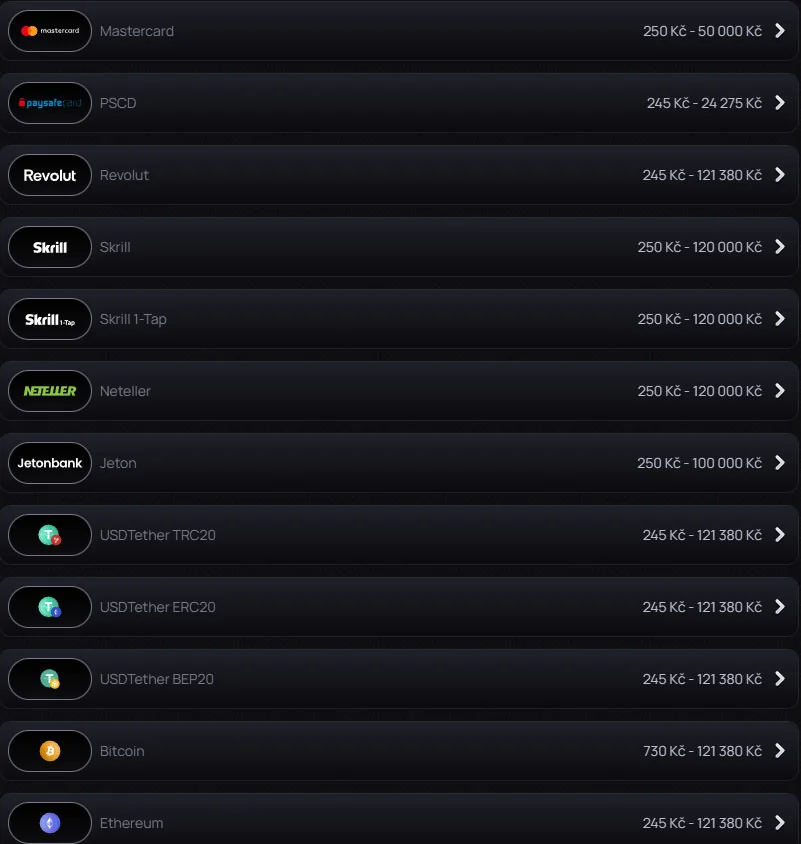The height and width of the screenshot is (844, 801).
Task: Expand the Mastercard payment row chevron
Action: tap(780, 31)
